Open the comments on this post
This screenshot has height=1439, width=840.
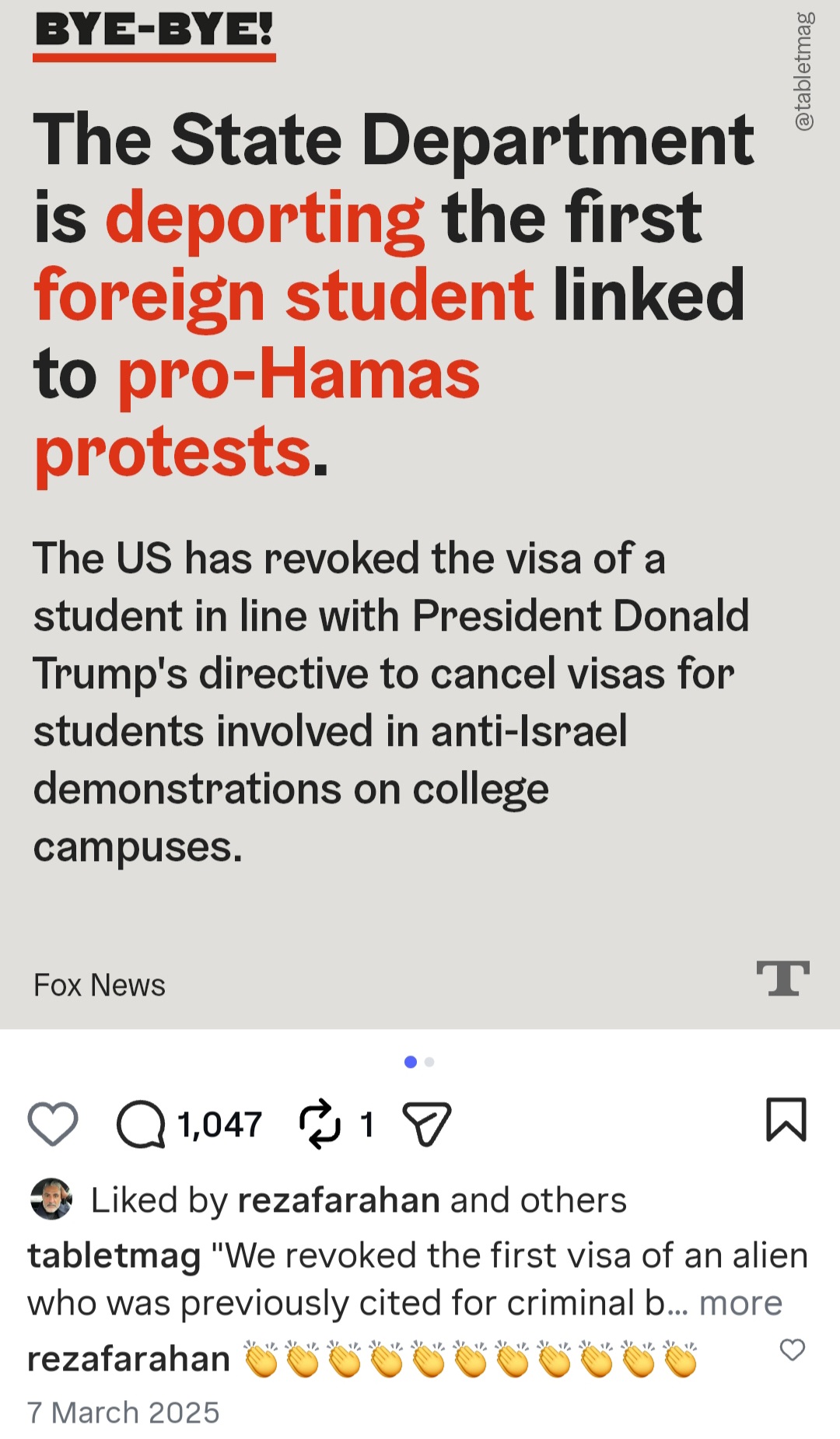(141, 1125)
